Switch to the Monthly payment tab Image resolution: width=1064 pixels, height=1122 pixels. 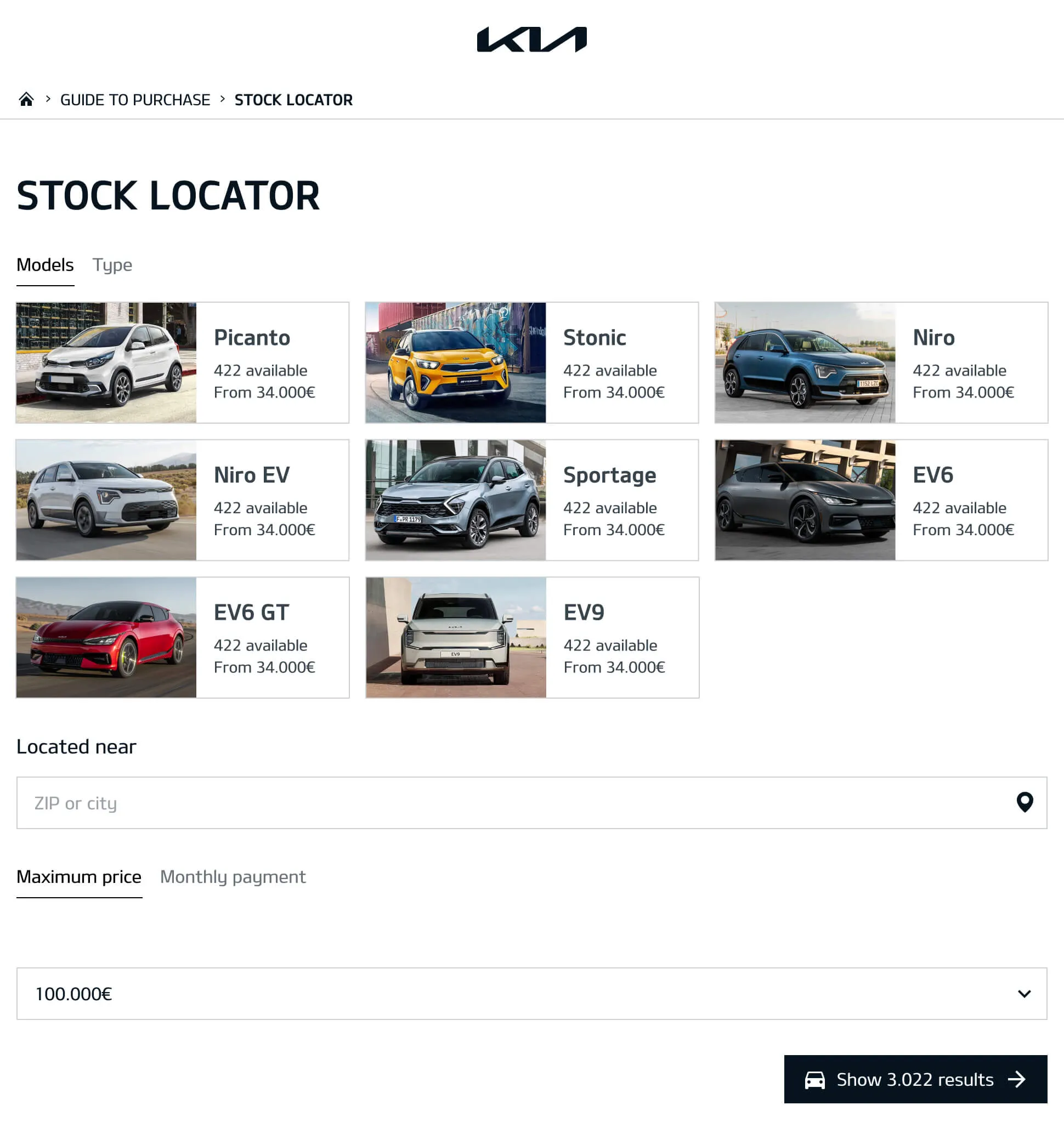(x=233, y=877)
